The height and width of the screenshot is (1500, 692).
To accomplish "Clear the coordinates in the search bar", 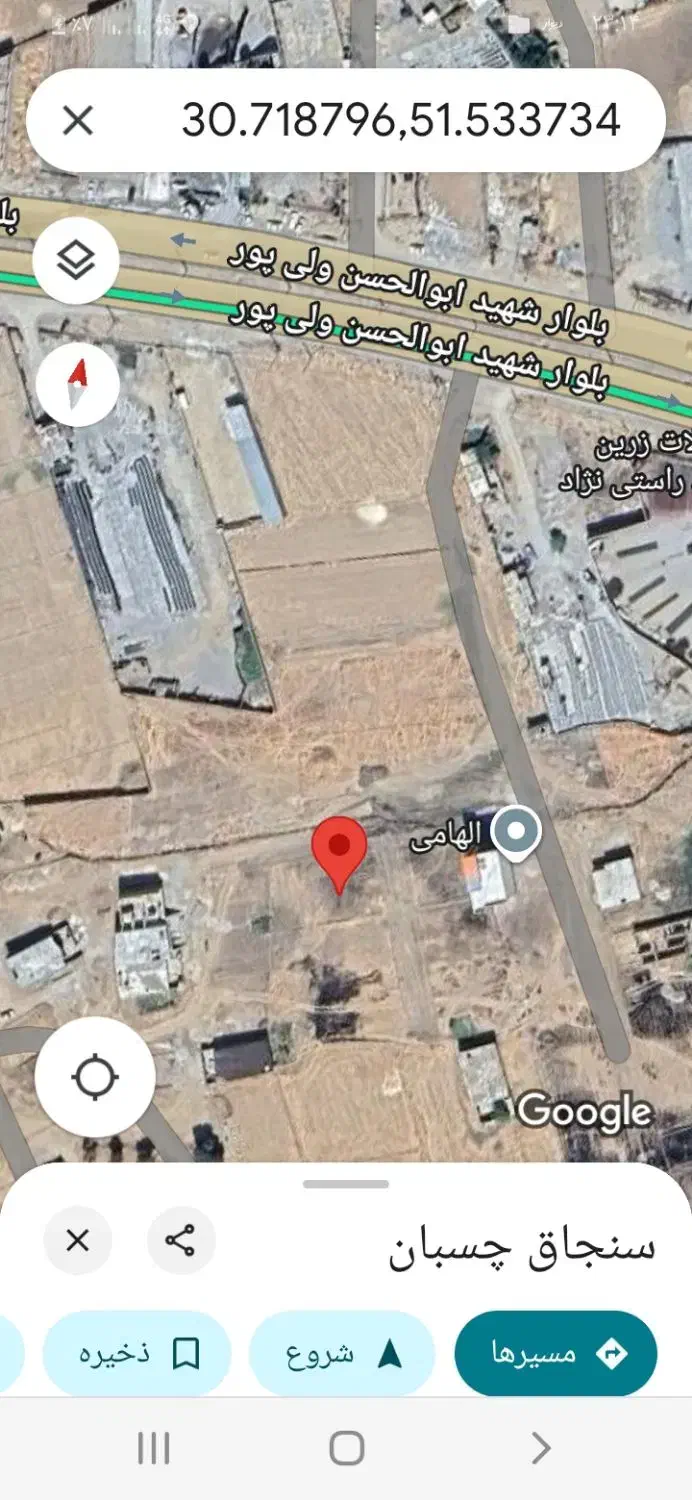I will (77, 121).
